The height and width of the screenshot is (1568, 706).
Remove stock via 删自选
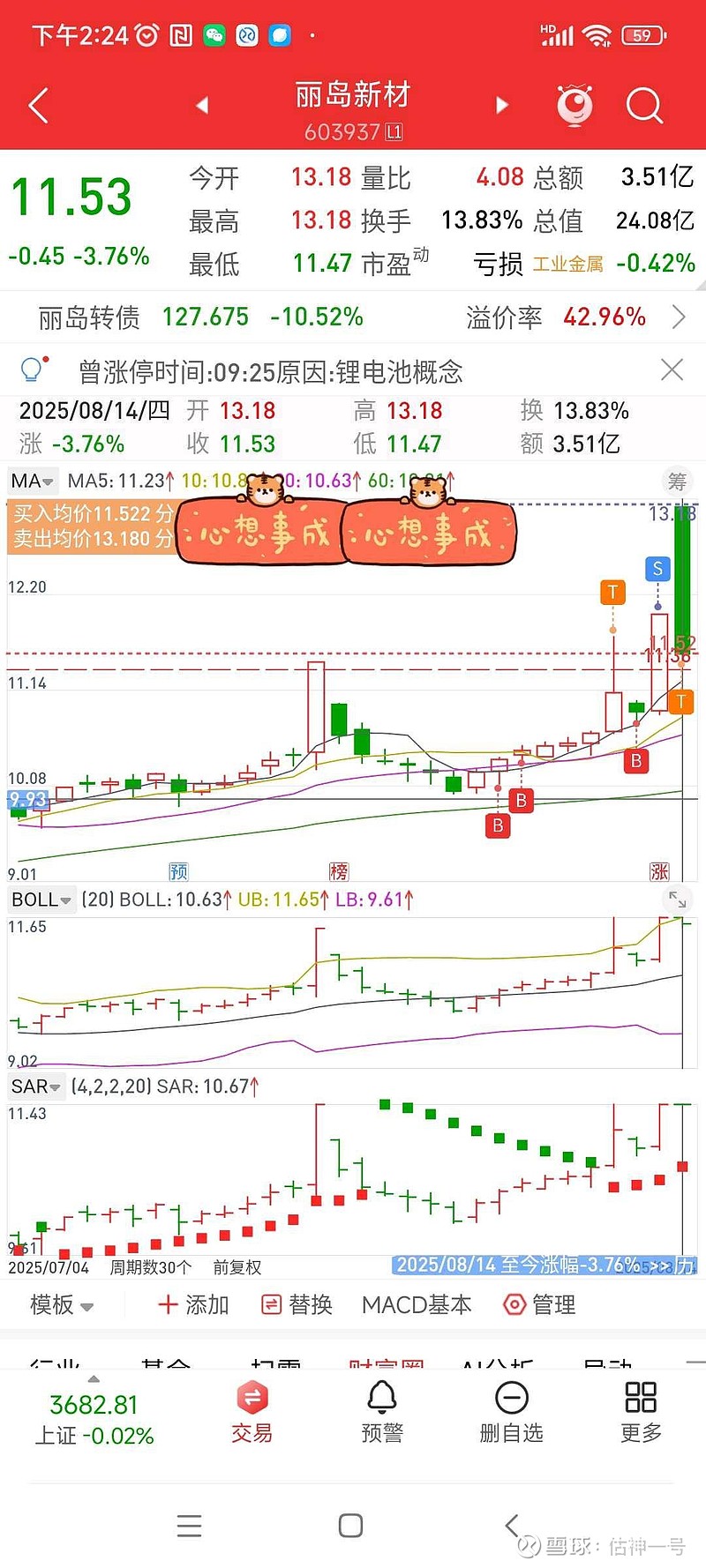click(512, 1412)
